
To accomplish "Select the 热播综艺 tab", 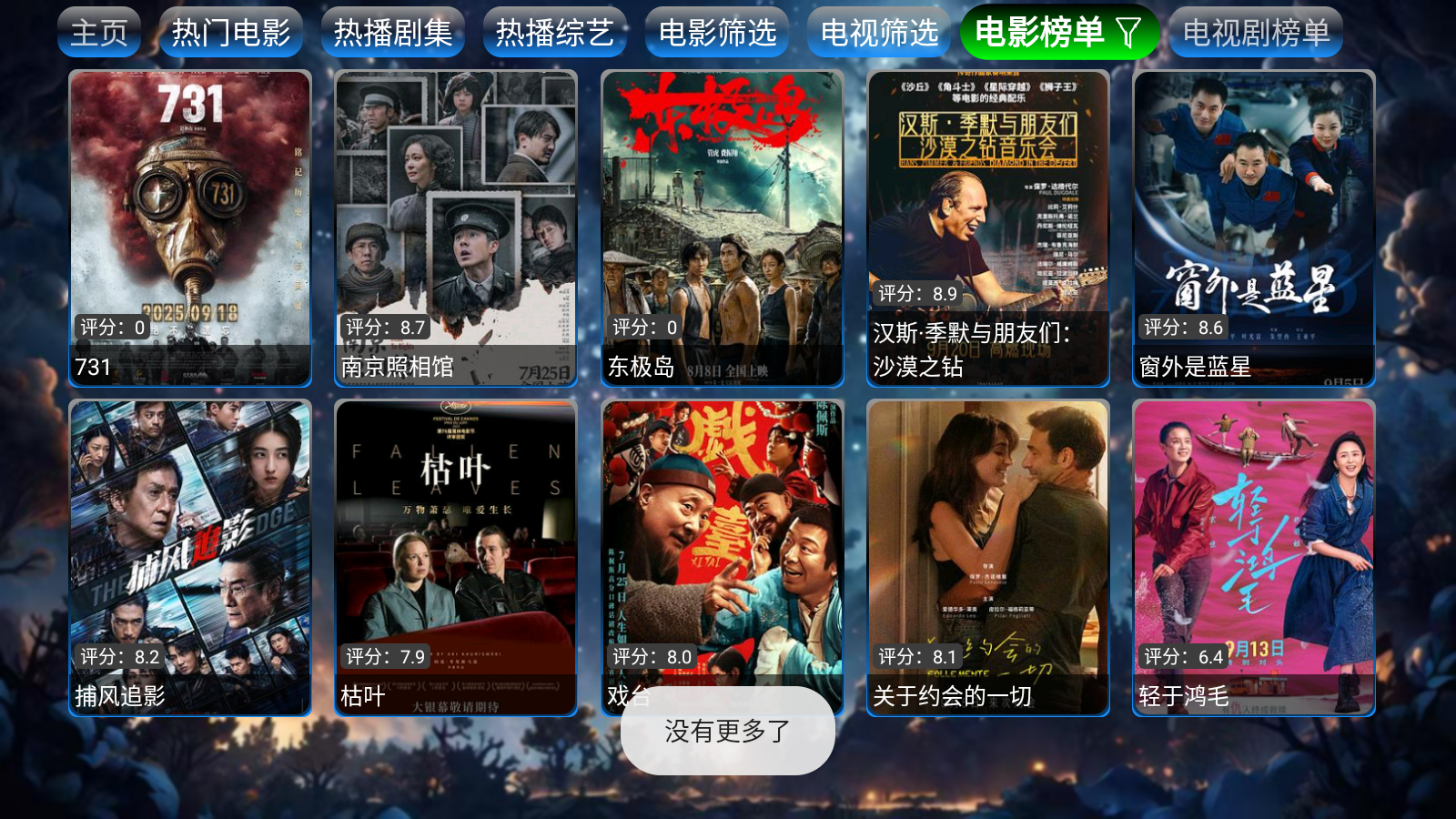I will pos(555,33).
